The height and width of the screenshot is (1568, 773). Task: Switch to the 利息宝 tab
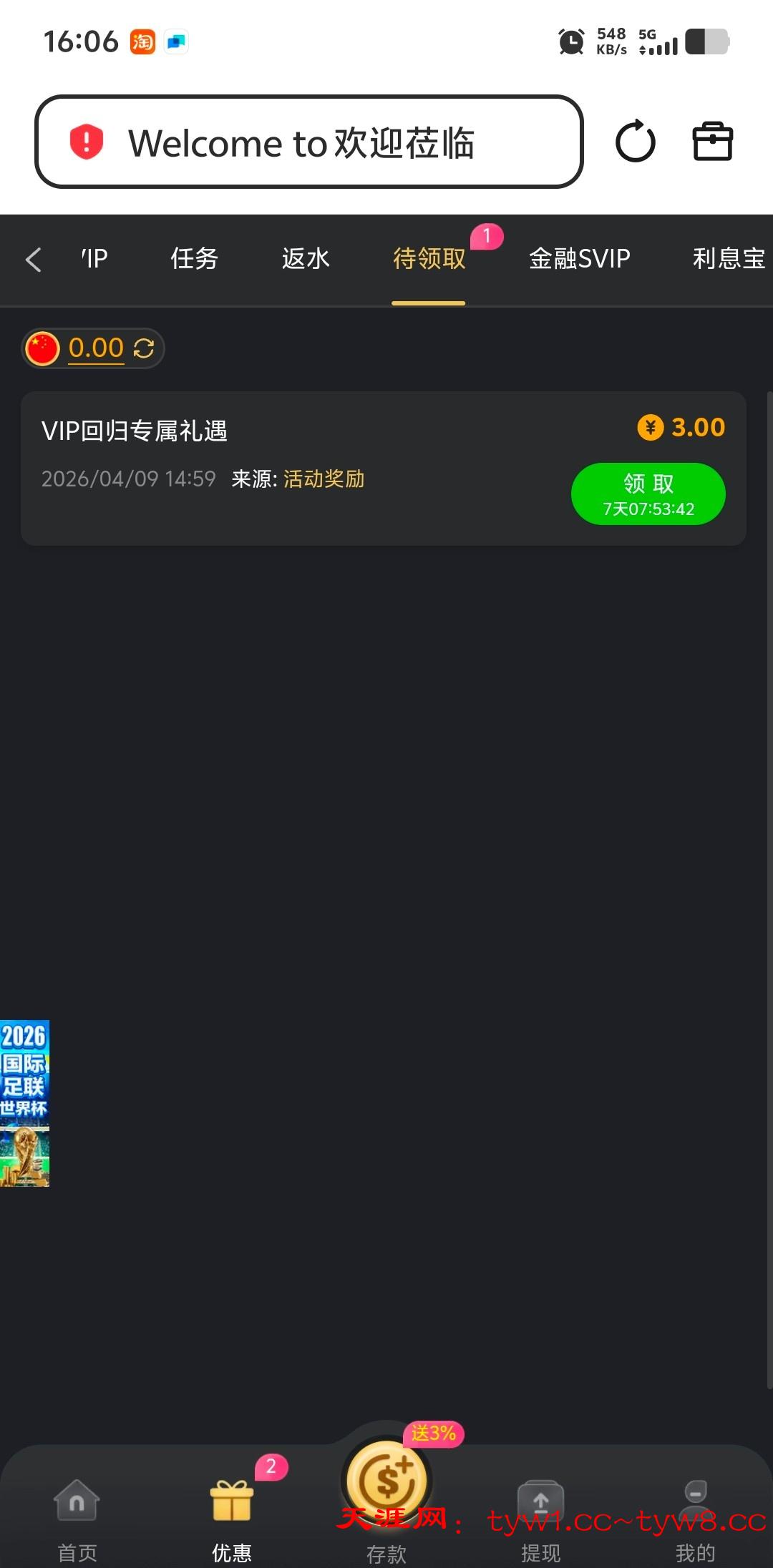click(x=728, y=259)
